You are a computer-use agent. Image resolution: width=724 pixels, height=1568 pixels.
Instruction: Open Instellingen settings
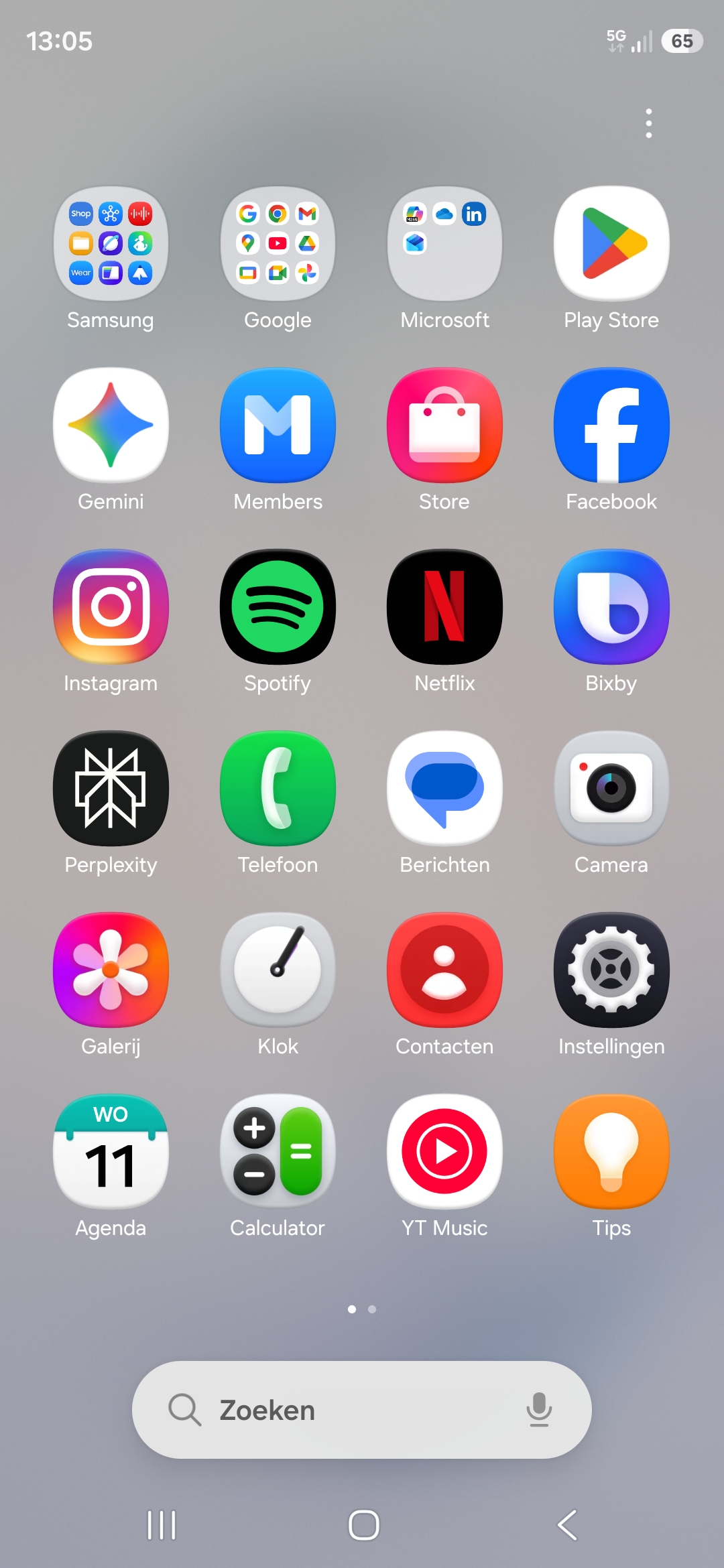coord(611,970)
